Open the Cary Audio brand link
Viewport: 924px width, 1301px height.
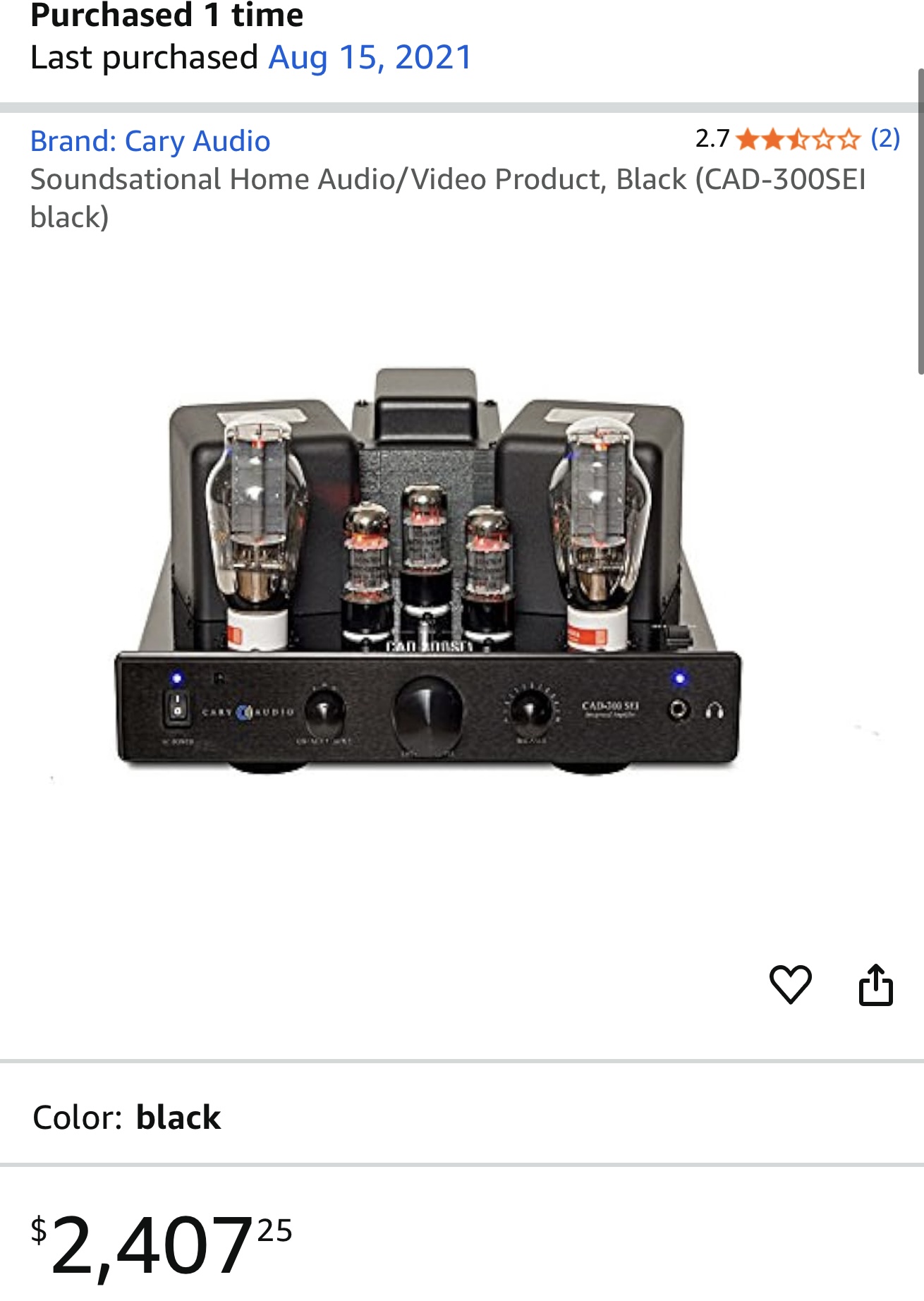tap(150, 141)
